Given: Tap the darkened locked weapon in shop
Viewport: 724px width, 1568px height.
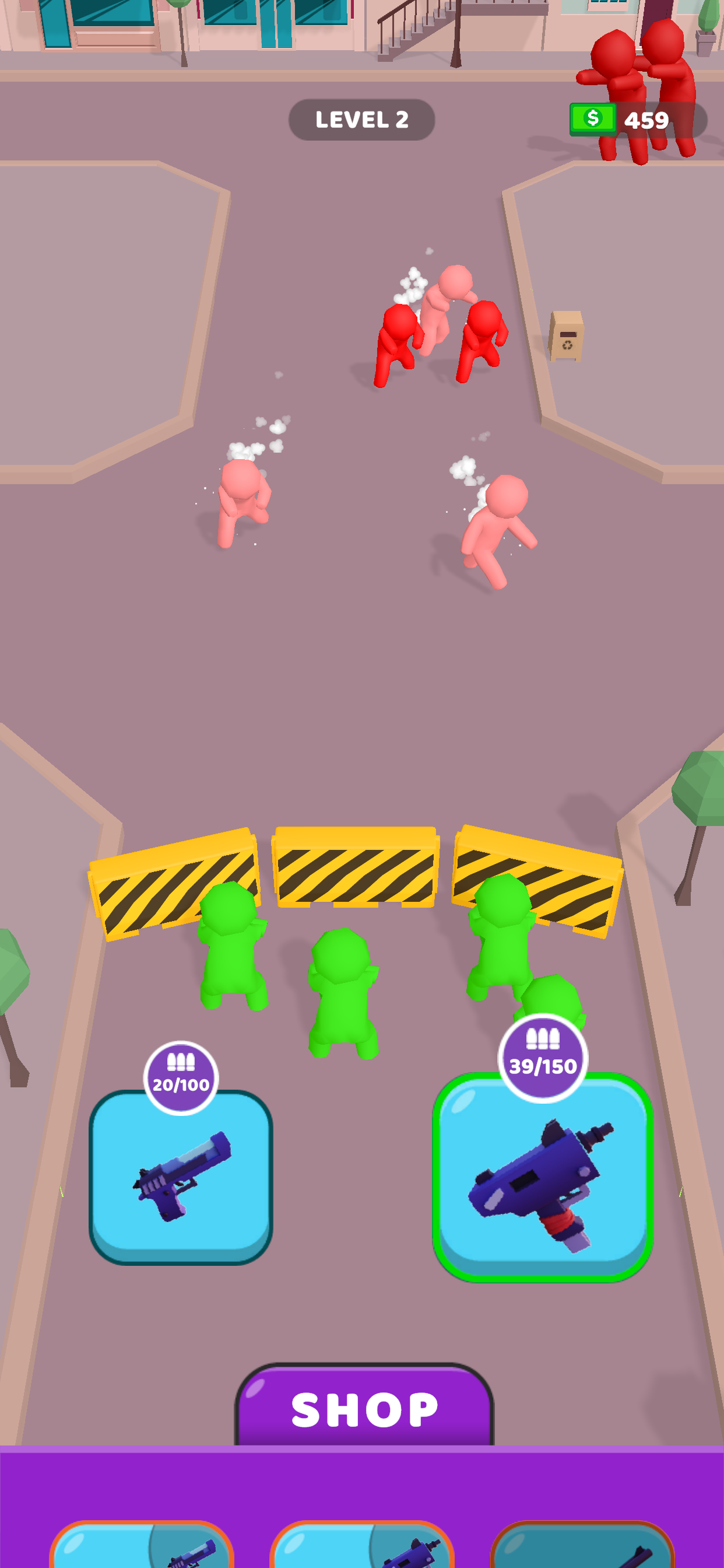Looking at the screenshot, I should point(582,1546).
